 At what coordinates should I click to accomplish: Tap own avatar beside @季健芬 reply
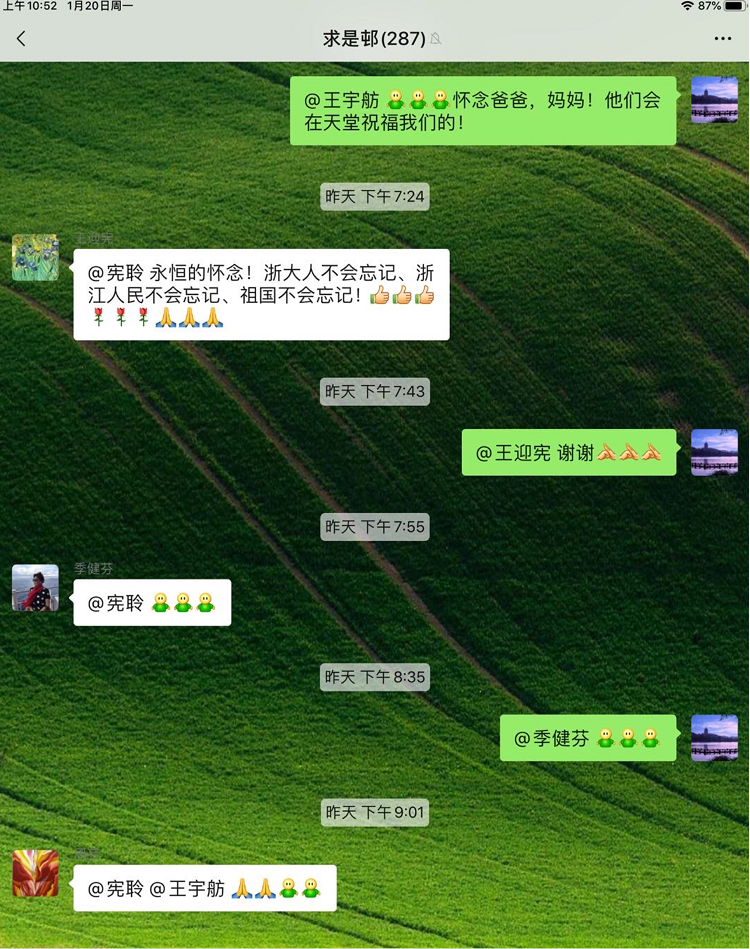click(x=714, y=738)
